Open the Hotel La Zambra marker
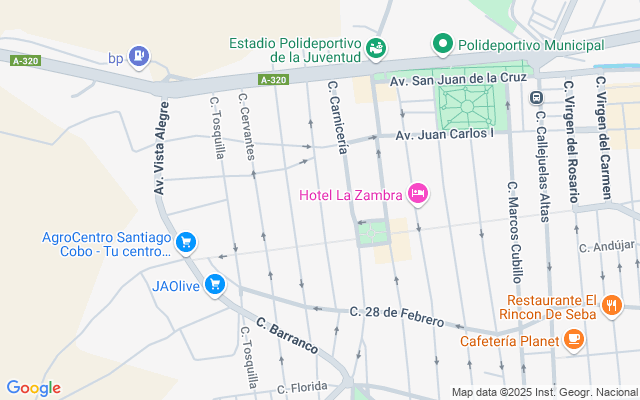This screenshot has height=400, width=640. pyautogui.click(x=418, y=193)
